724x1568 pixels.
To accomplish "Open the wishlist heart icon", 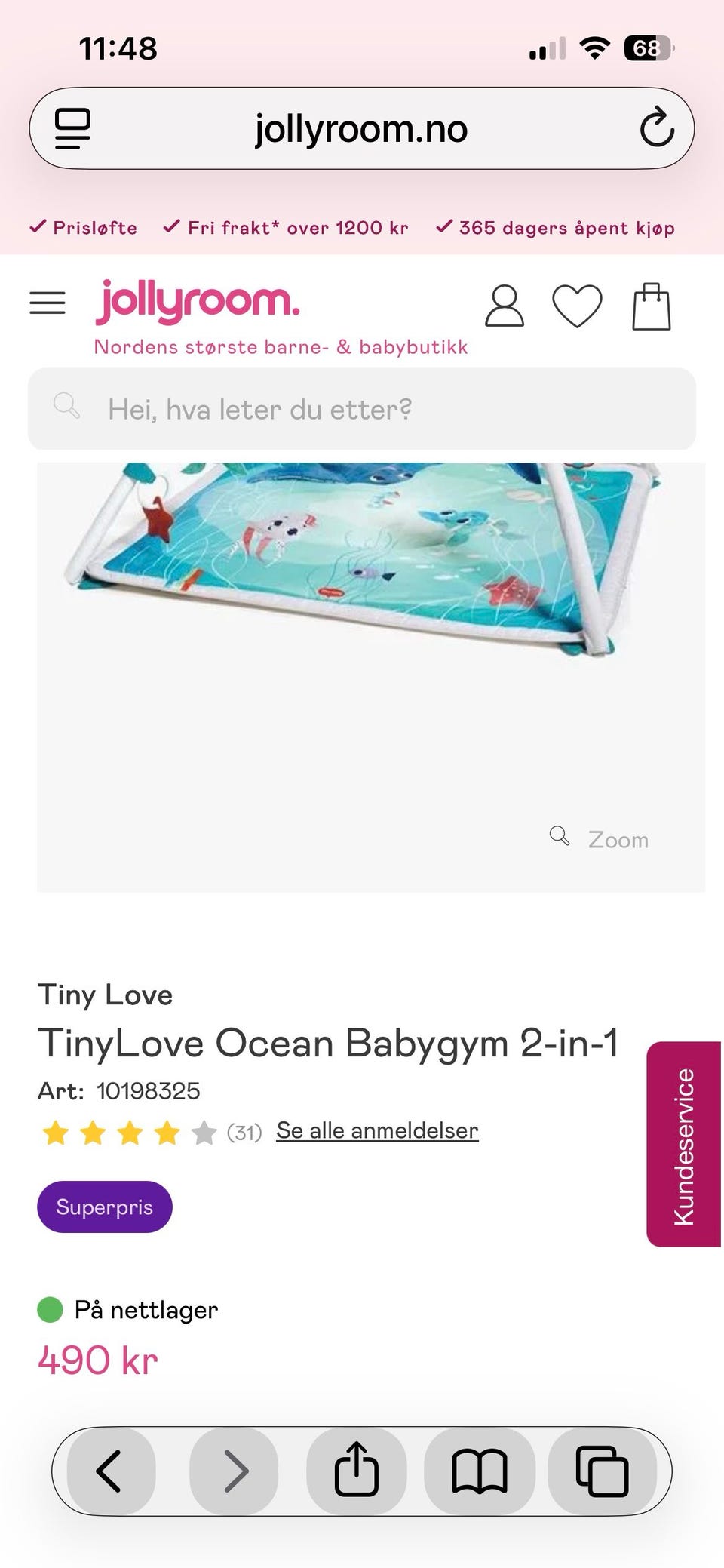I will (577, 306).
